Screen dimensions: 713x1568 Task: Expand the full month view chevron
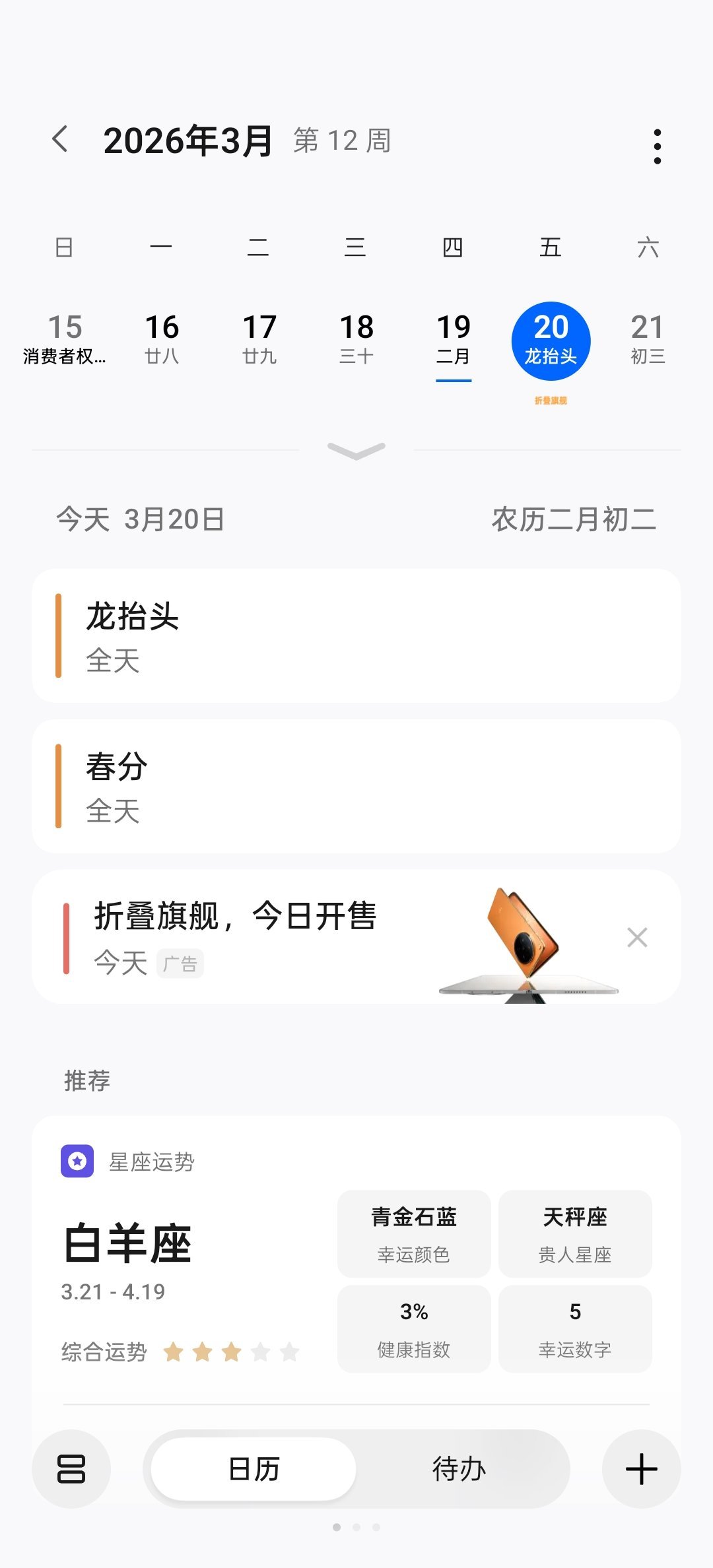356,449
